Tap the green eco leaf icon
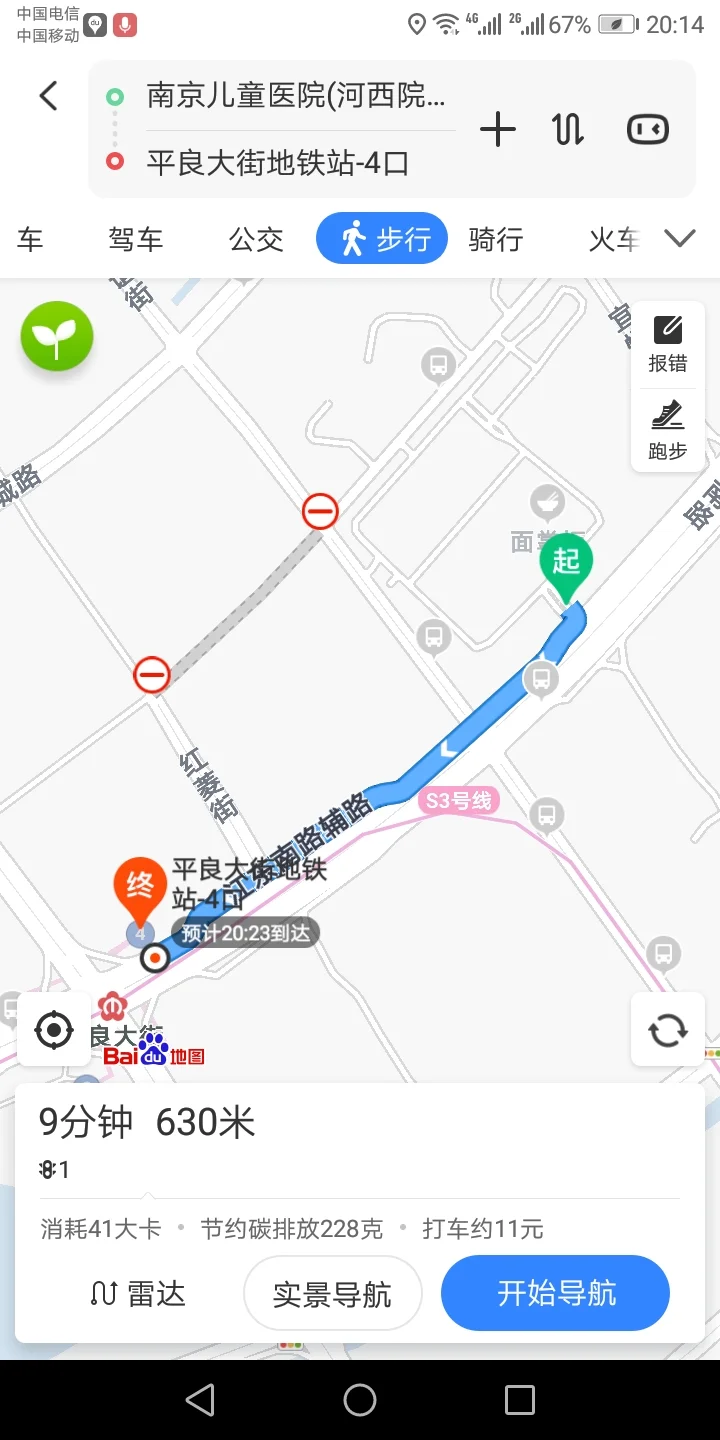The height and width of the screenshot is (1440, 720). (x=56, y=336)
